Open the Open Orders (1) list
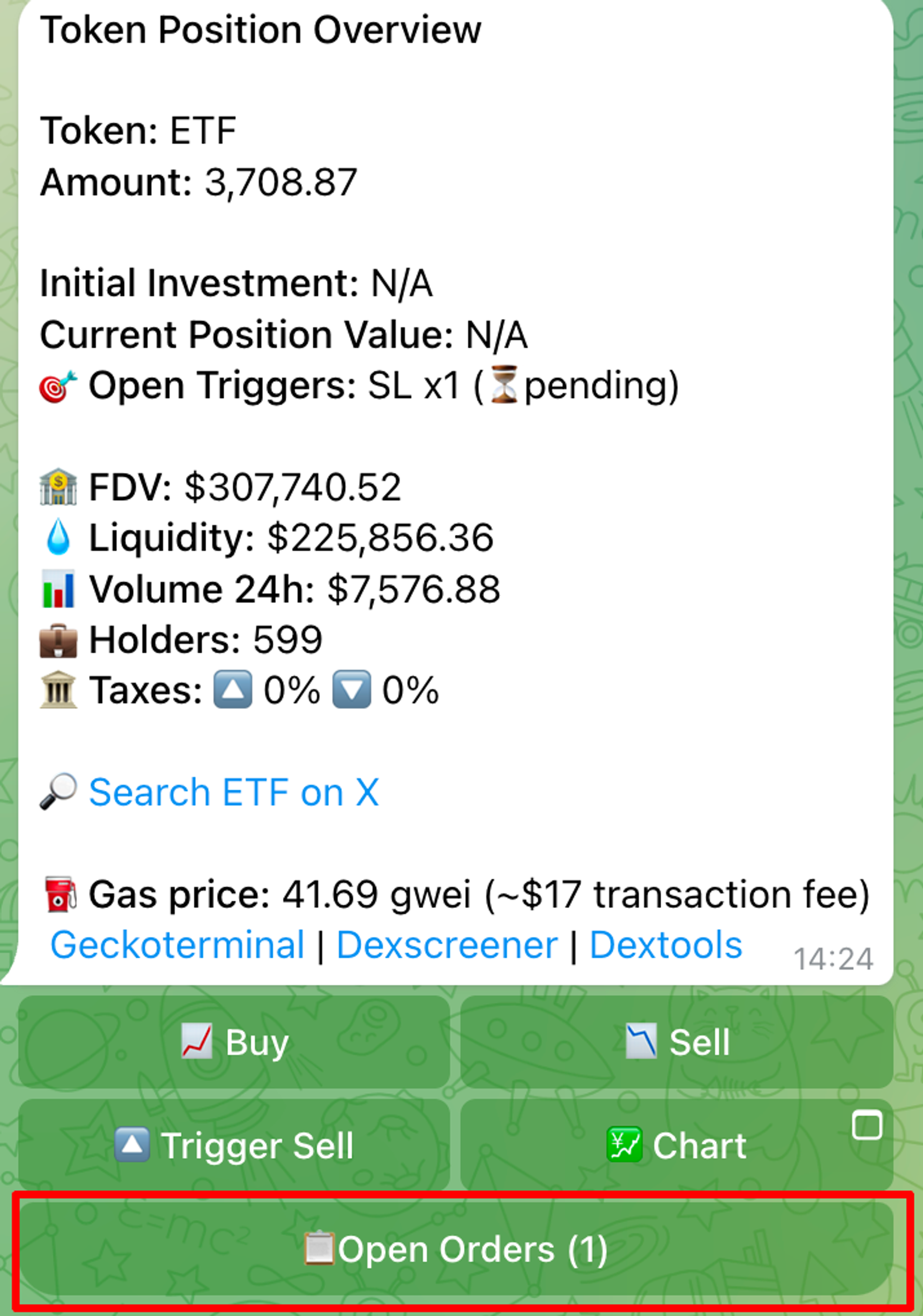The width and height of the screenshot is (923, 1316). pyautogui.click(x=456, y=1250)
